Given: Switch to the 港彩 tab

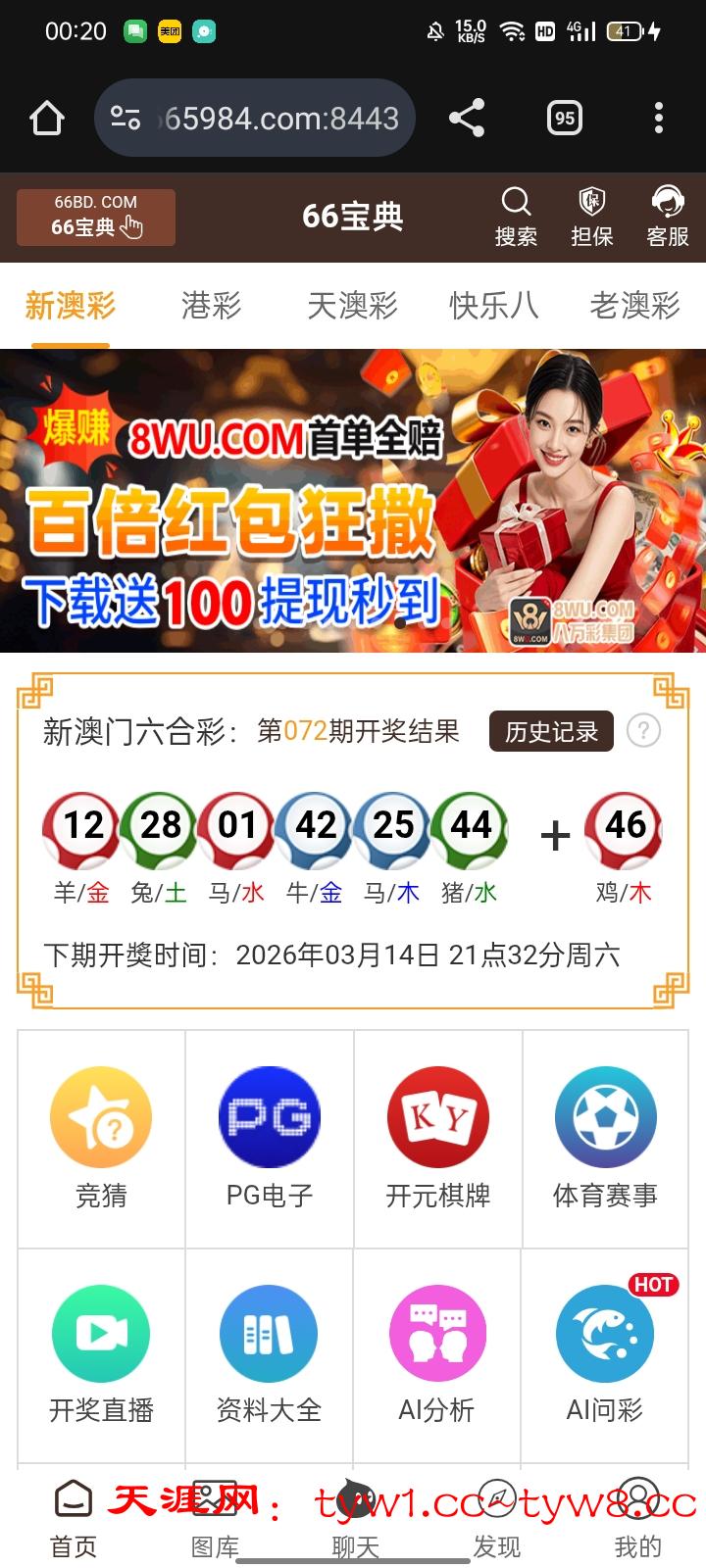Looking at the screenshot, I should point(211,306).
